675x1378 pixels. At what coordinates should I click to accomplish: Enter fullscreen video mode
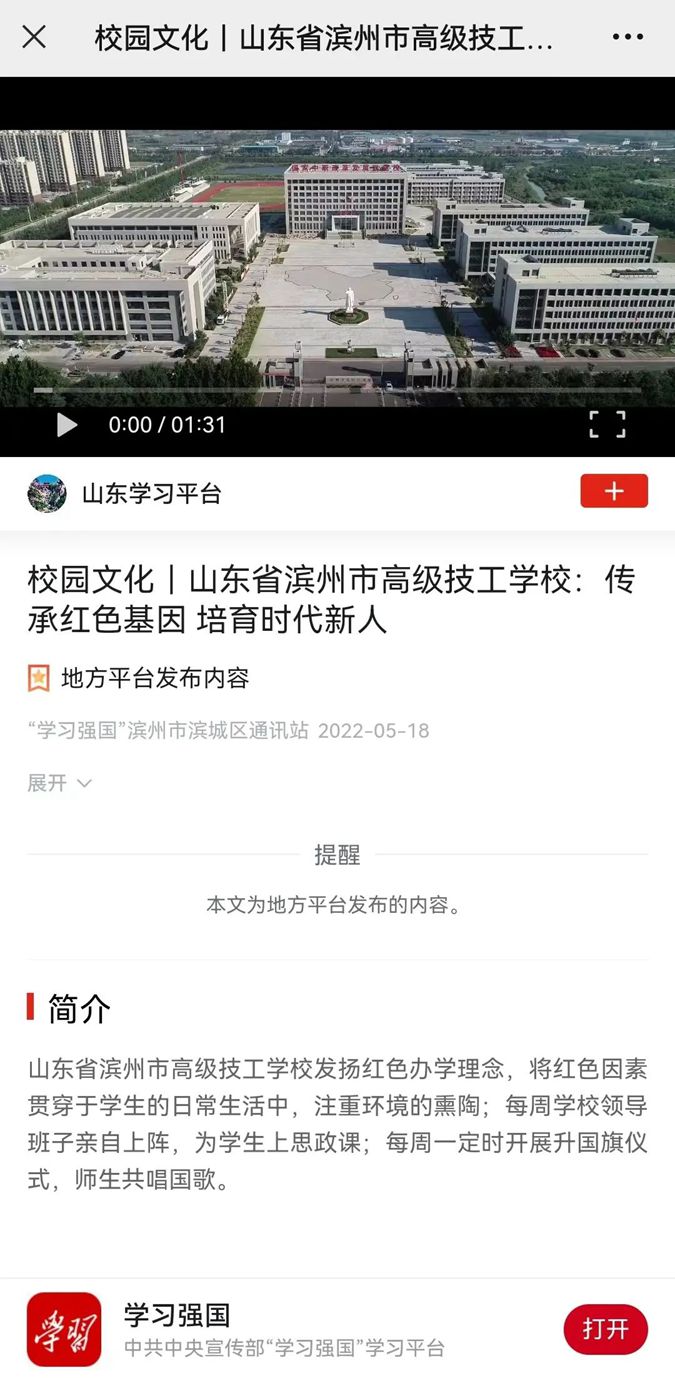point(606,425)
